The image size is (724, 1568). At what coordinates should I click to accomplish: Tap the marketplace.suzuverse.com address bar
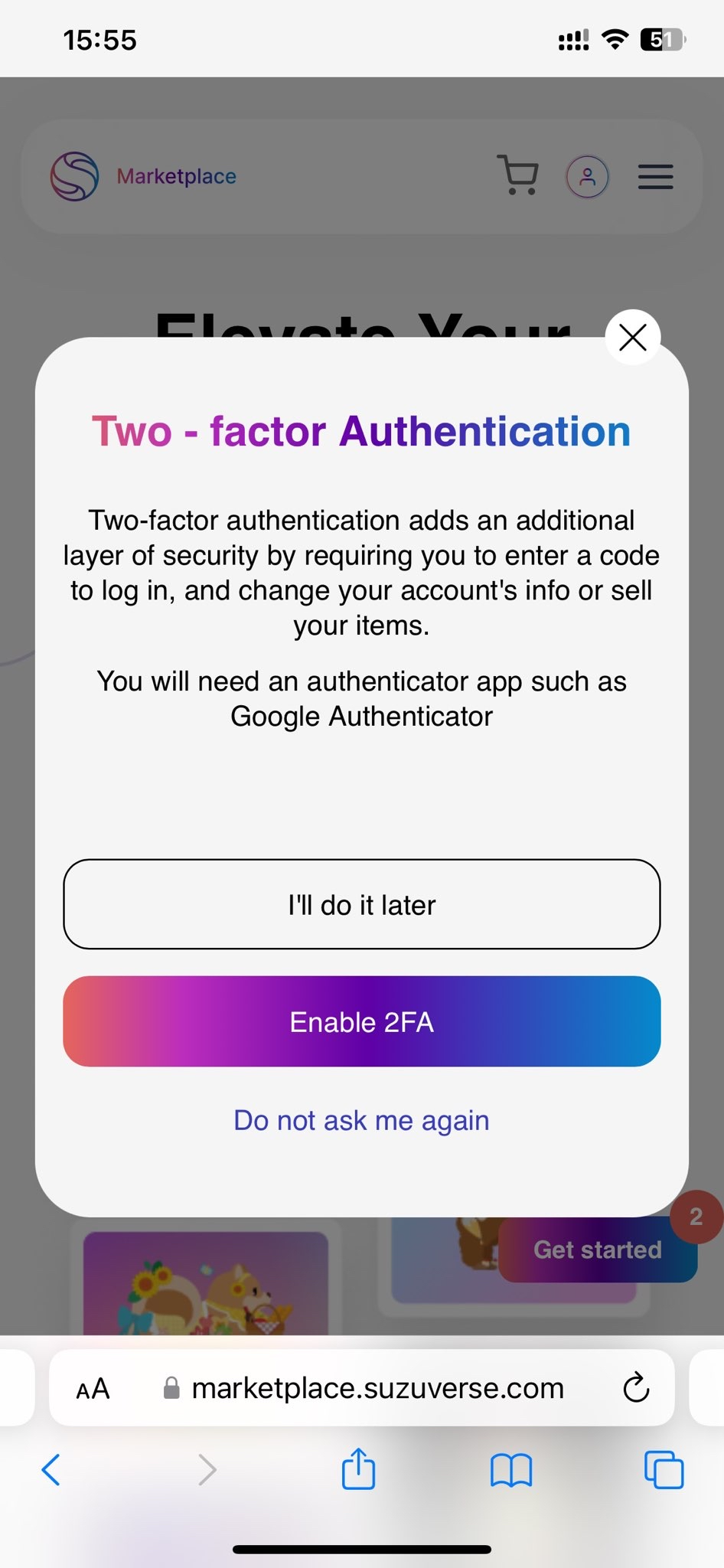[x=377, y=1388]
